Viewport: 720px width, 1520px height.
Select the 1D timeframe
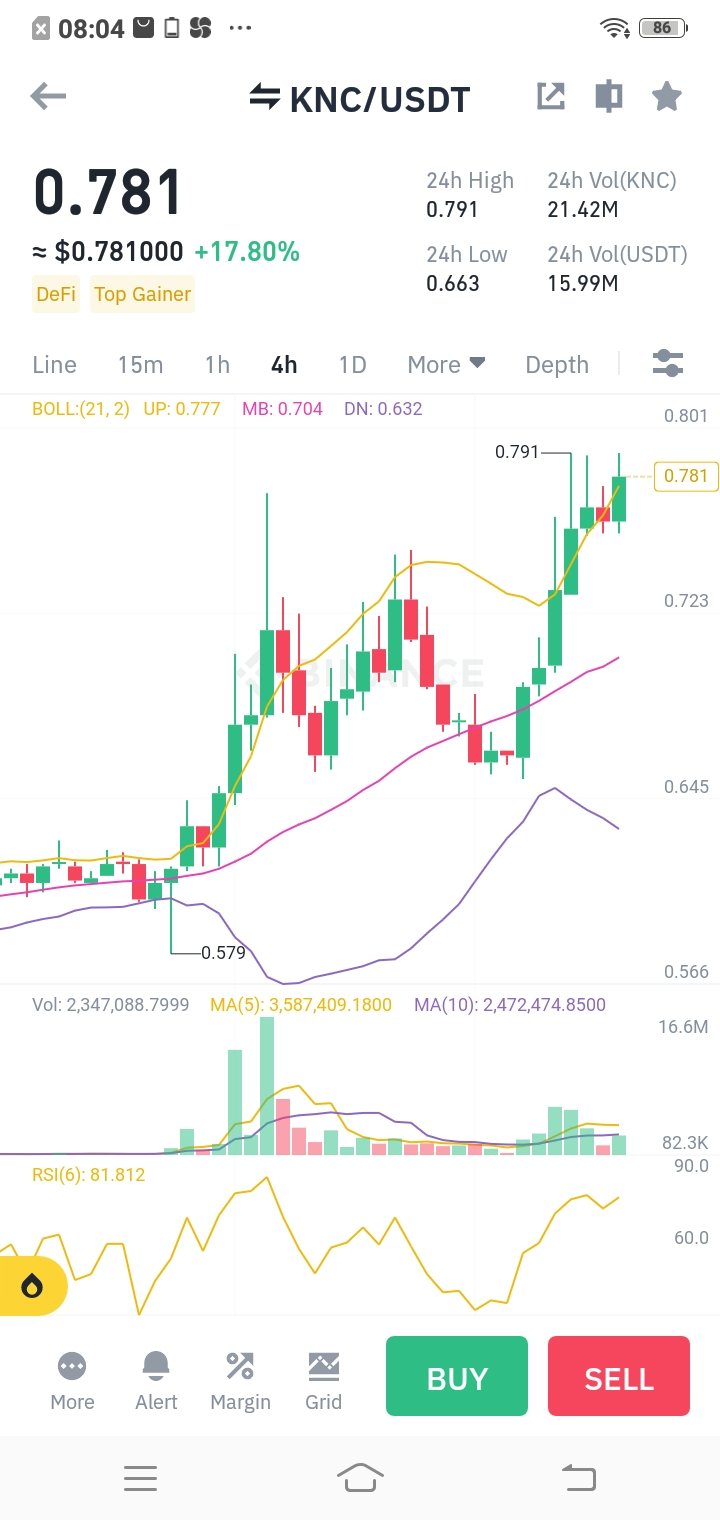point(352,365)
